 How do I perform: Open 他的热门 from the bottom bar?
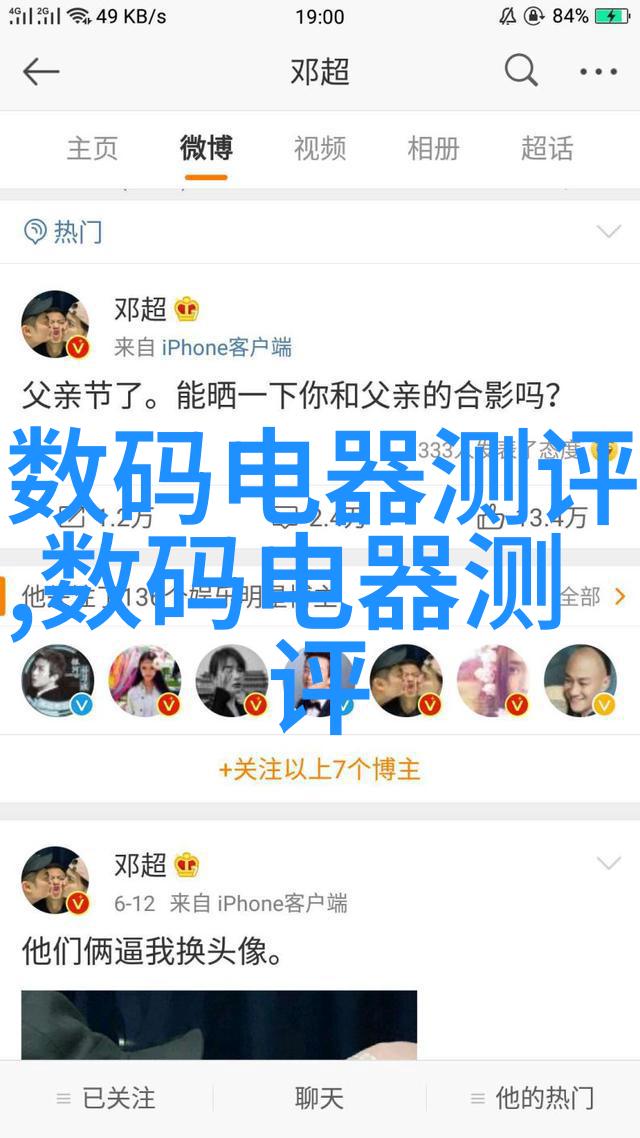click(532, 1098)
